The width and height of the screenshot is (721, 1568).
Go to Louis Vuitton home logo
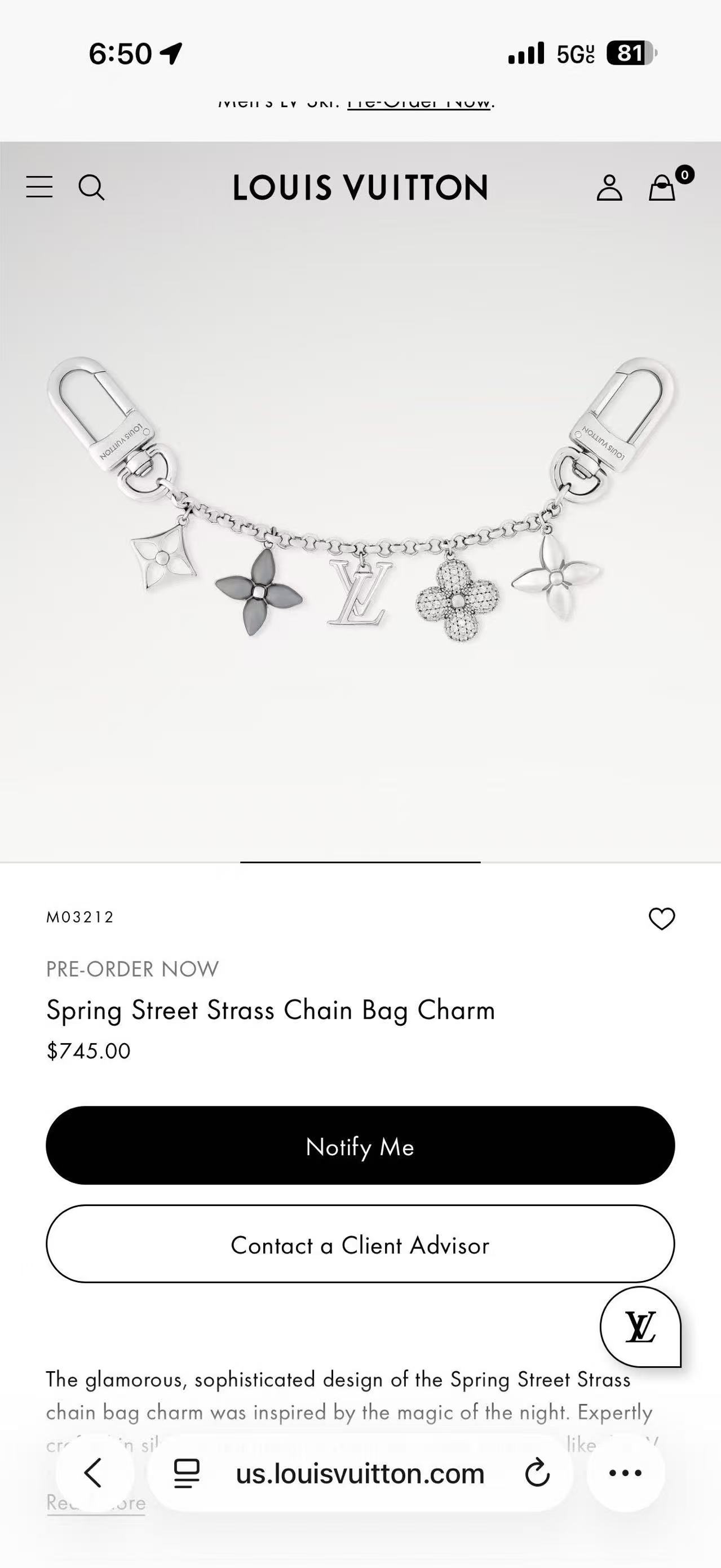pyautogui.click(x=360, y=187)
